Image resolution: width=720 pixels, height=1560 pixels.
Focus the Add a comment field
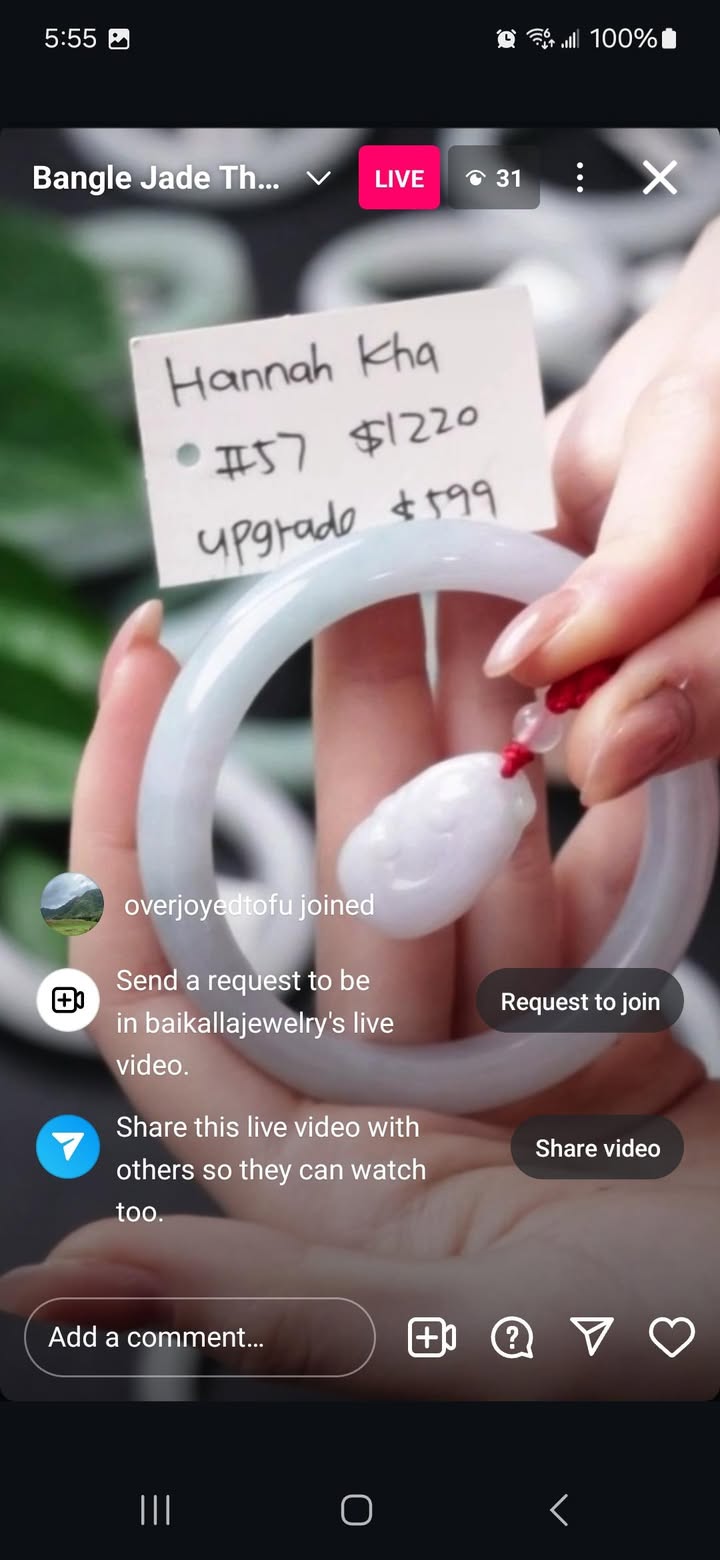(200, 1337)
